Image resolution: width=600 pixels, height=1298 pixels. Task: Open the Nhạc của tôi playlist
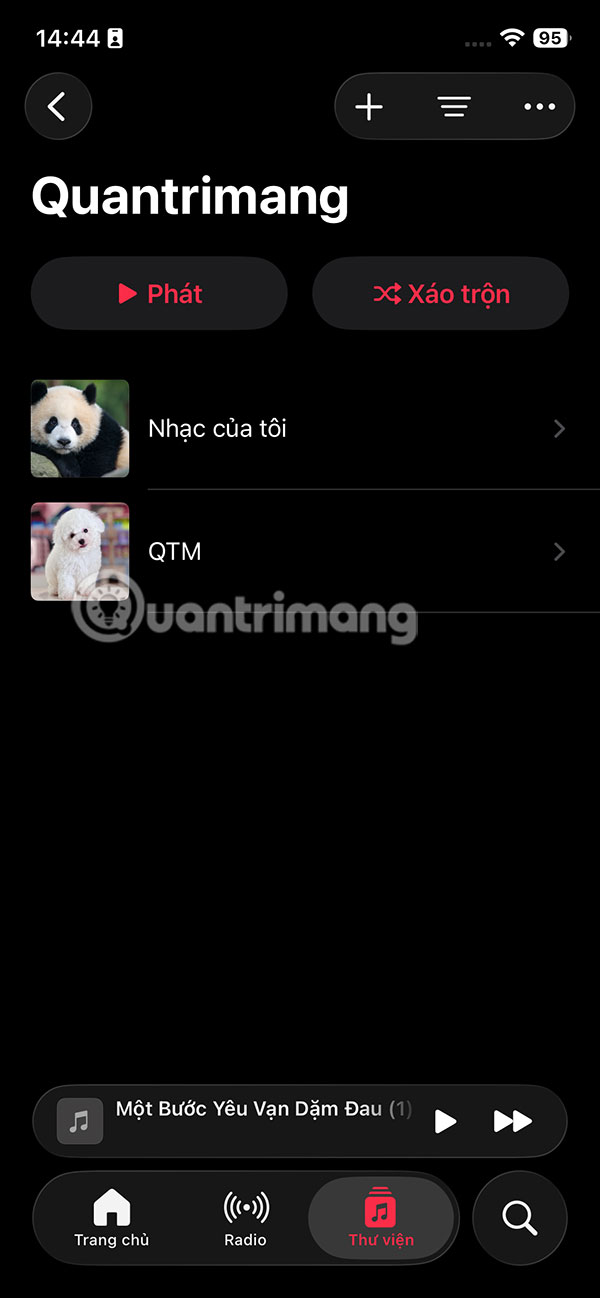click(300, 429)
